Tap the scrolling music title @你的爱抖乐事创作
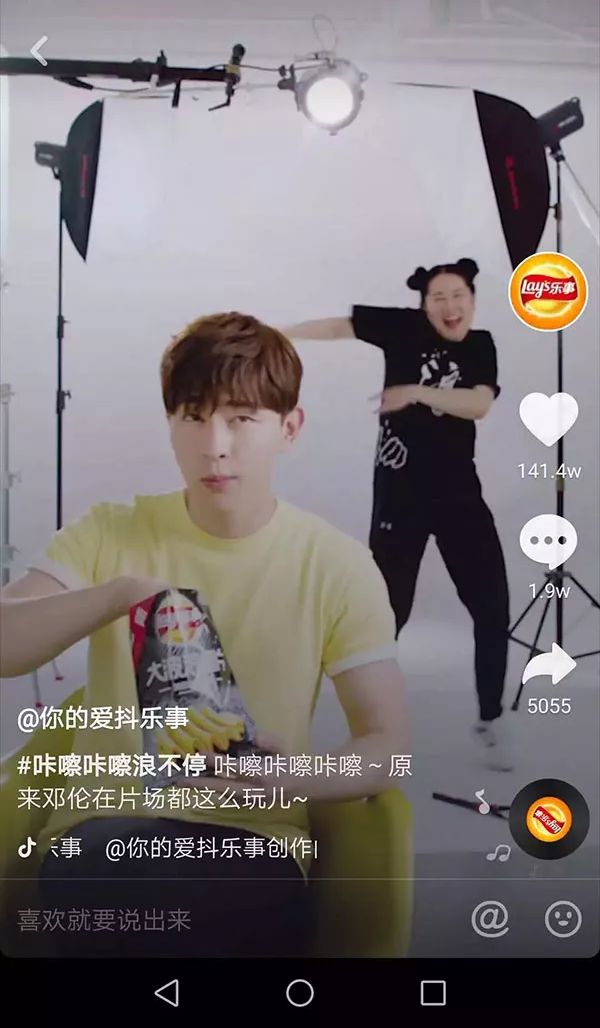 tap(211, 848)
